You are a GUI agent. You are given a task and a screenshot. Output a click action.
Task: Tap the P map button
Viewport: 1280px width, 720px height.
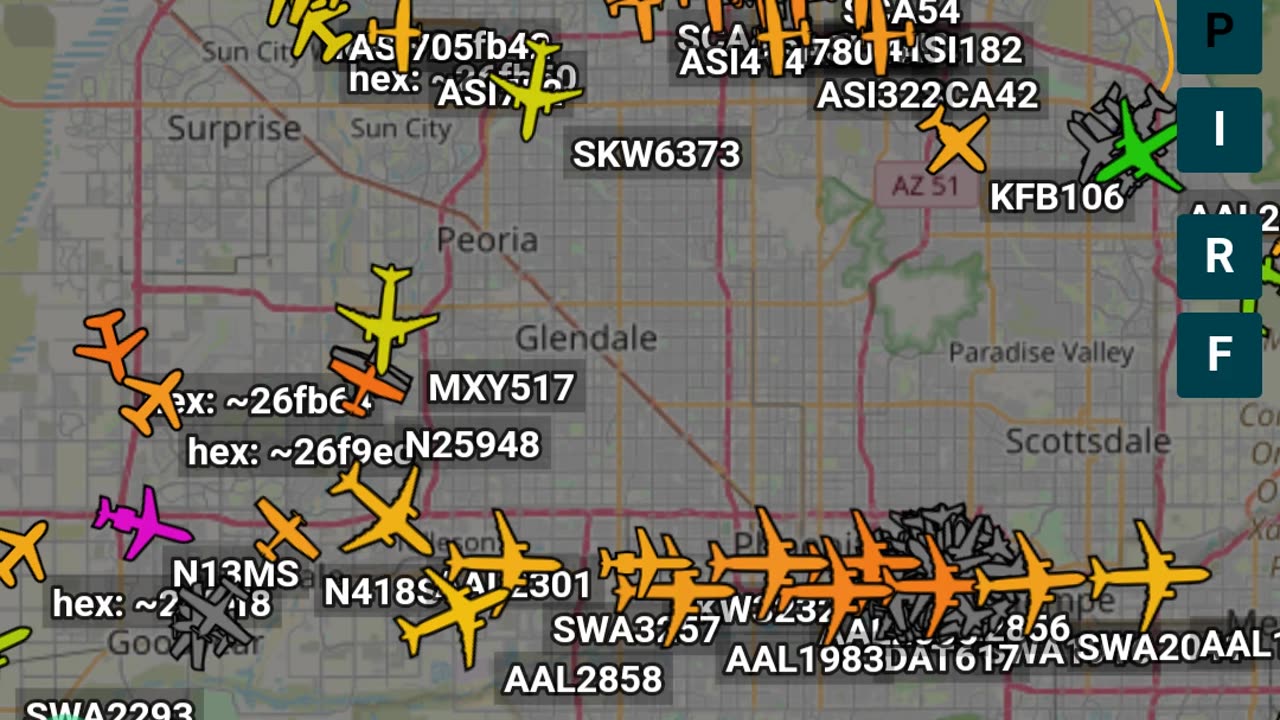[x=1218, y=32]
